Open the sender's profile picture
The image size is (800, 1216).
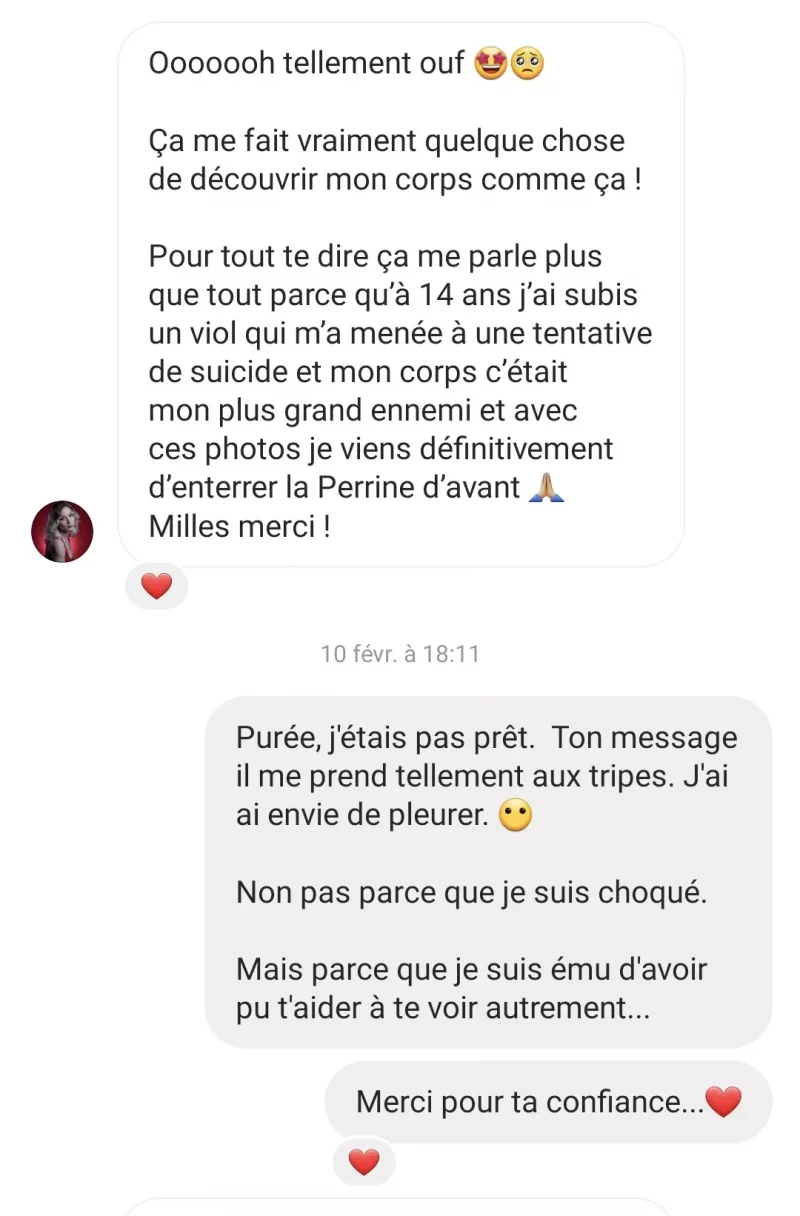coord(63,531)
